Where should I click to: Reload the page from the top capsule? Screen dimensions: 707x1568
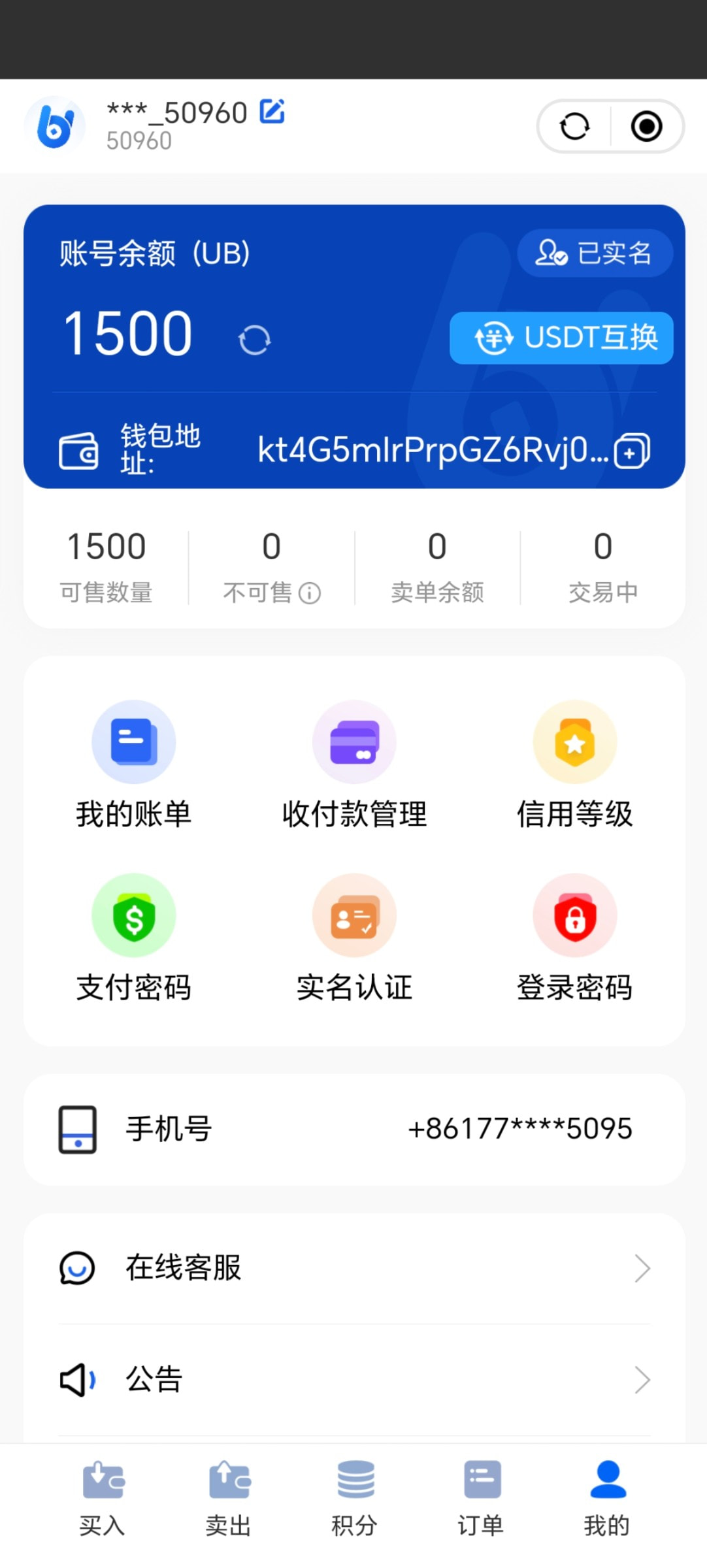[x=574, y=126]
